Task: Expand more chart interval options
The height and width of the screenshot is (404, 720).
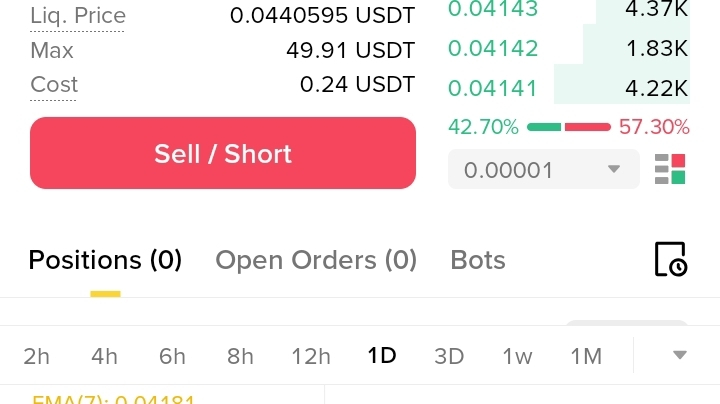Action: point(680,356)
